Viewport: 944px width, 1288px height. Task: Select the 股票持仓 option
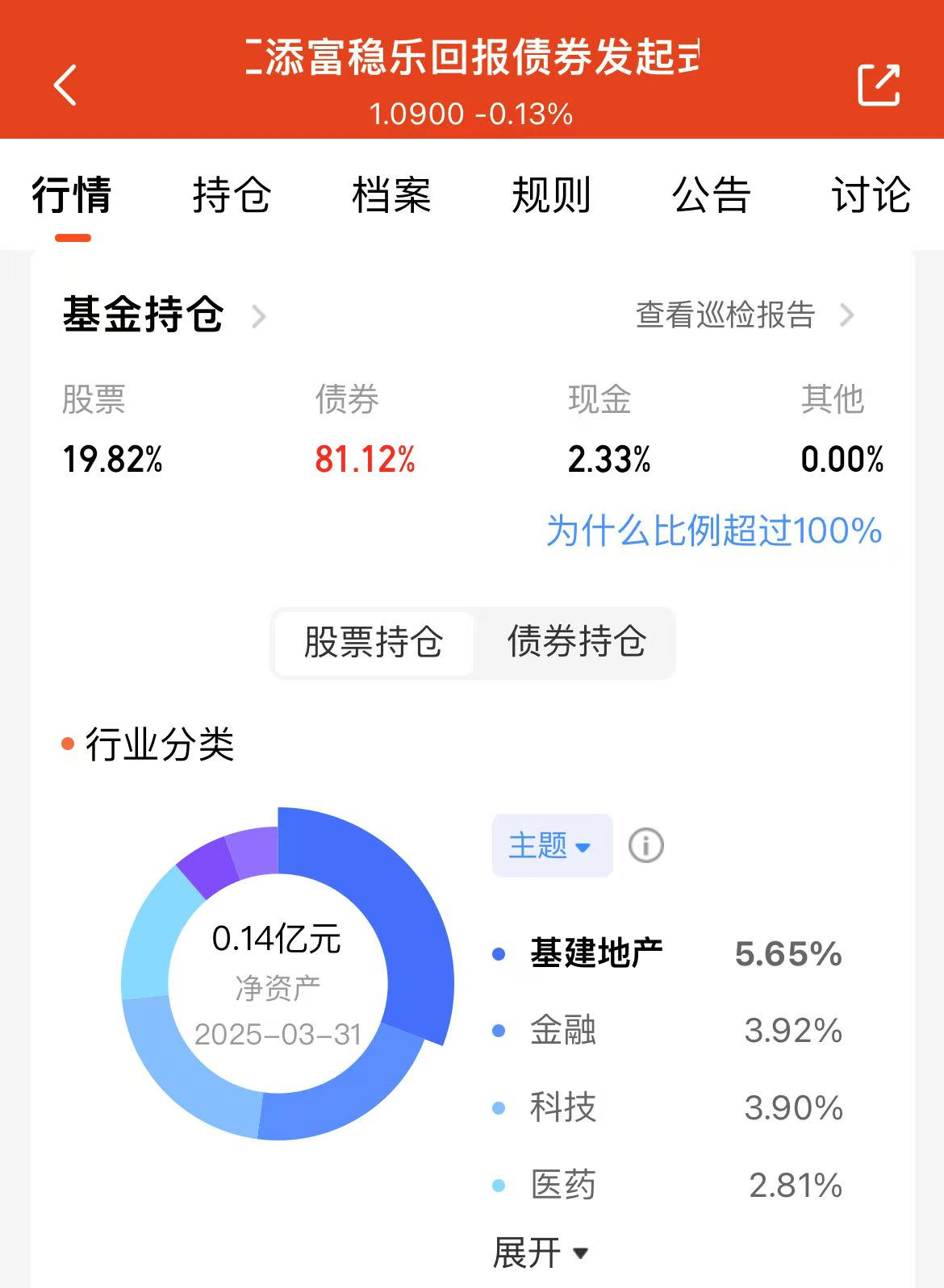point(374,643)
